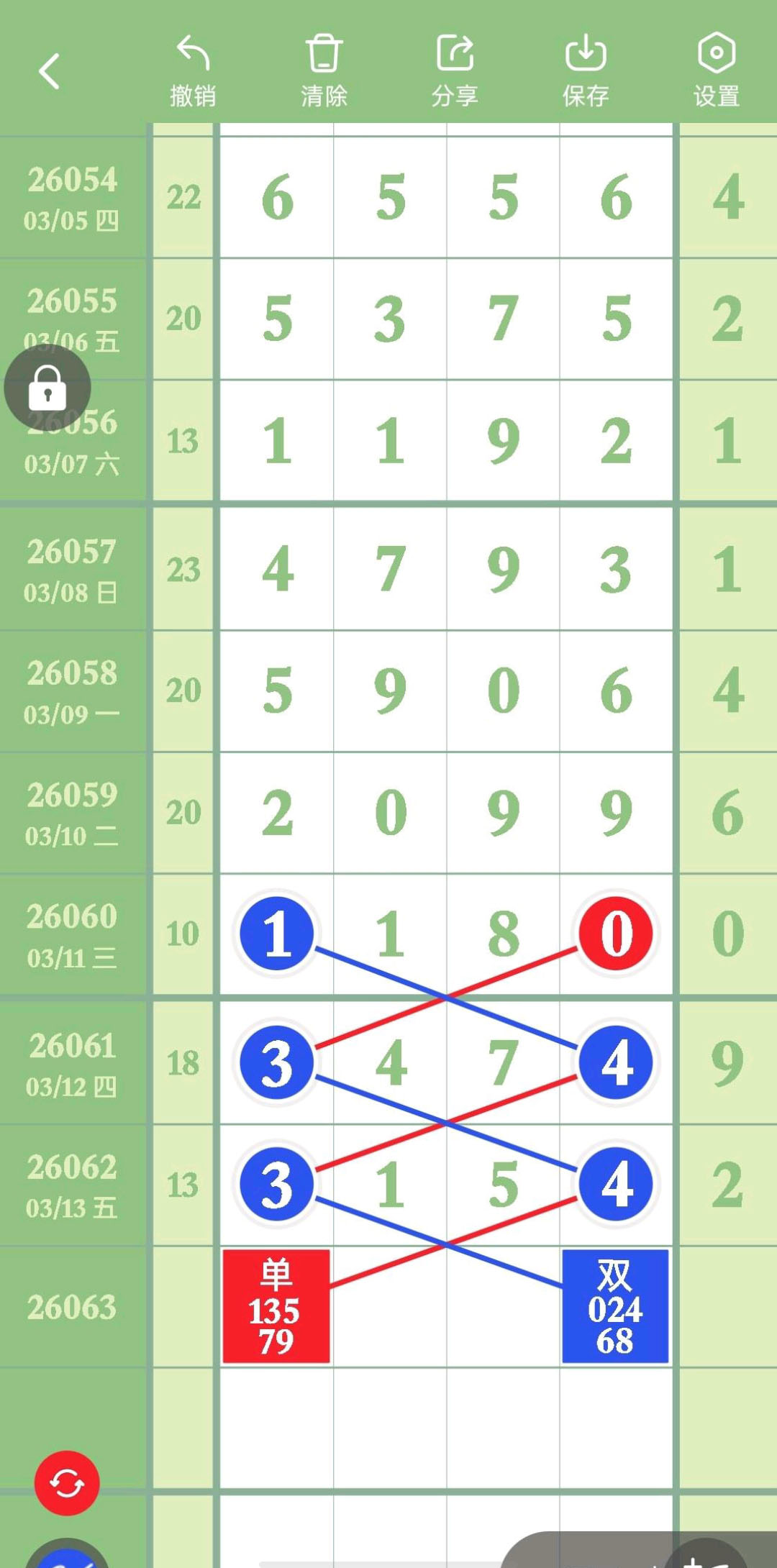Tap the red 0 circle in row 26060

tap(616, 934)
